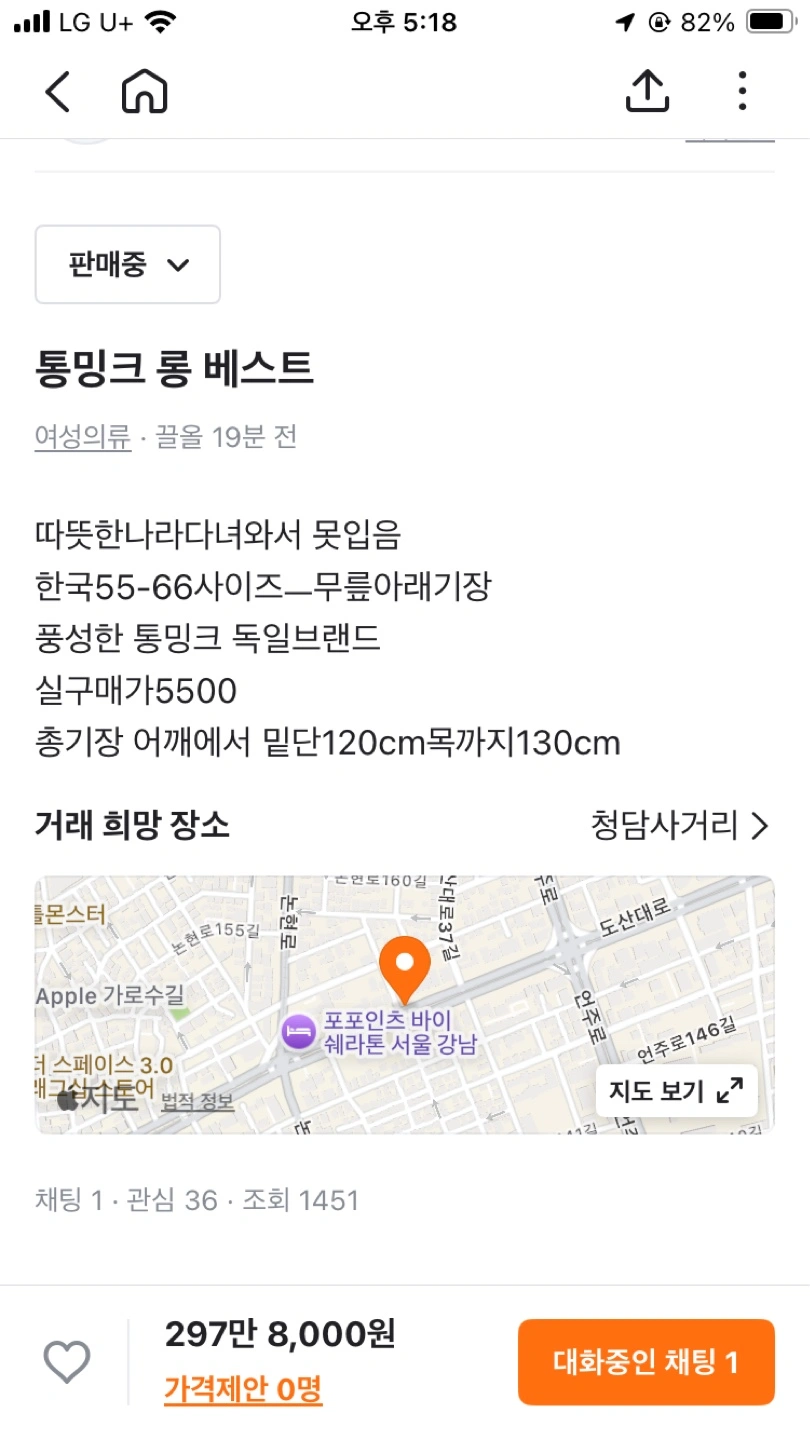Like this item with the heart icon
This screenshot has height=1440, width=810.
pyautogui.click(x=67, y=1362)
